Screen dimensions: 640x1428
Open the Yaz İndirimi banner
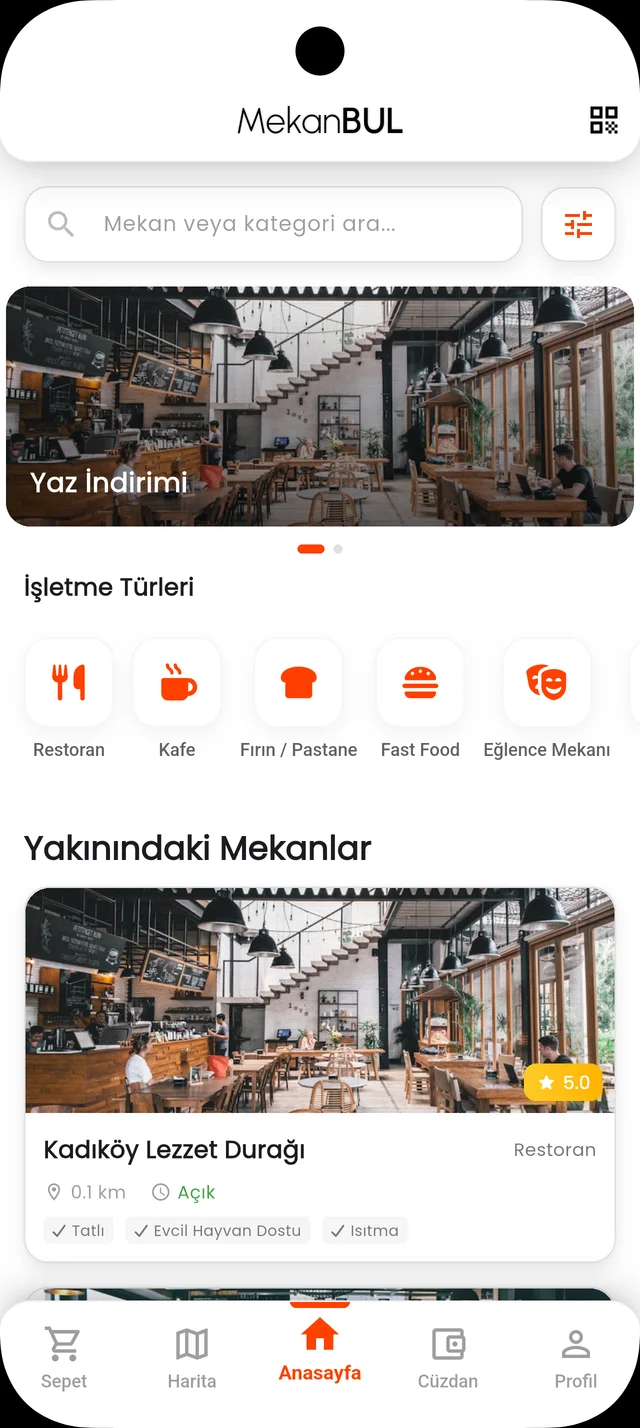[x=320, y=406]
